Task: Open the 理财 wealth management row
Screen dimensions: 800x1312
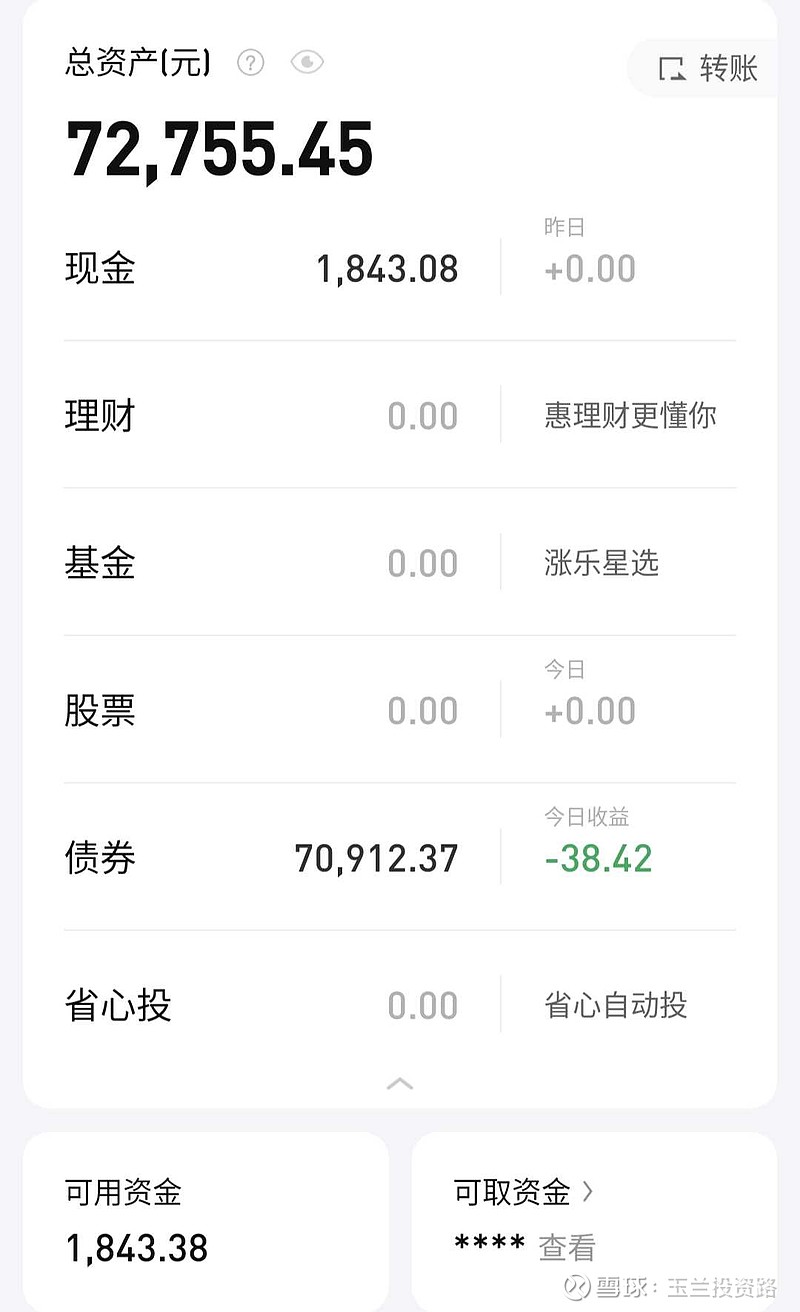Action: pyautogui.click(x=400, y=415)
